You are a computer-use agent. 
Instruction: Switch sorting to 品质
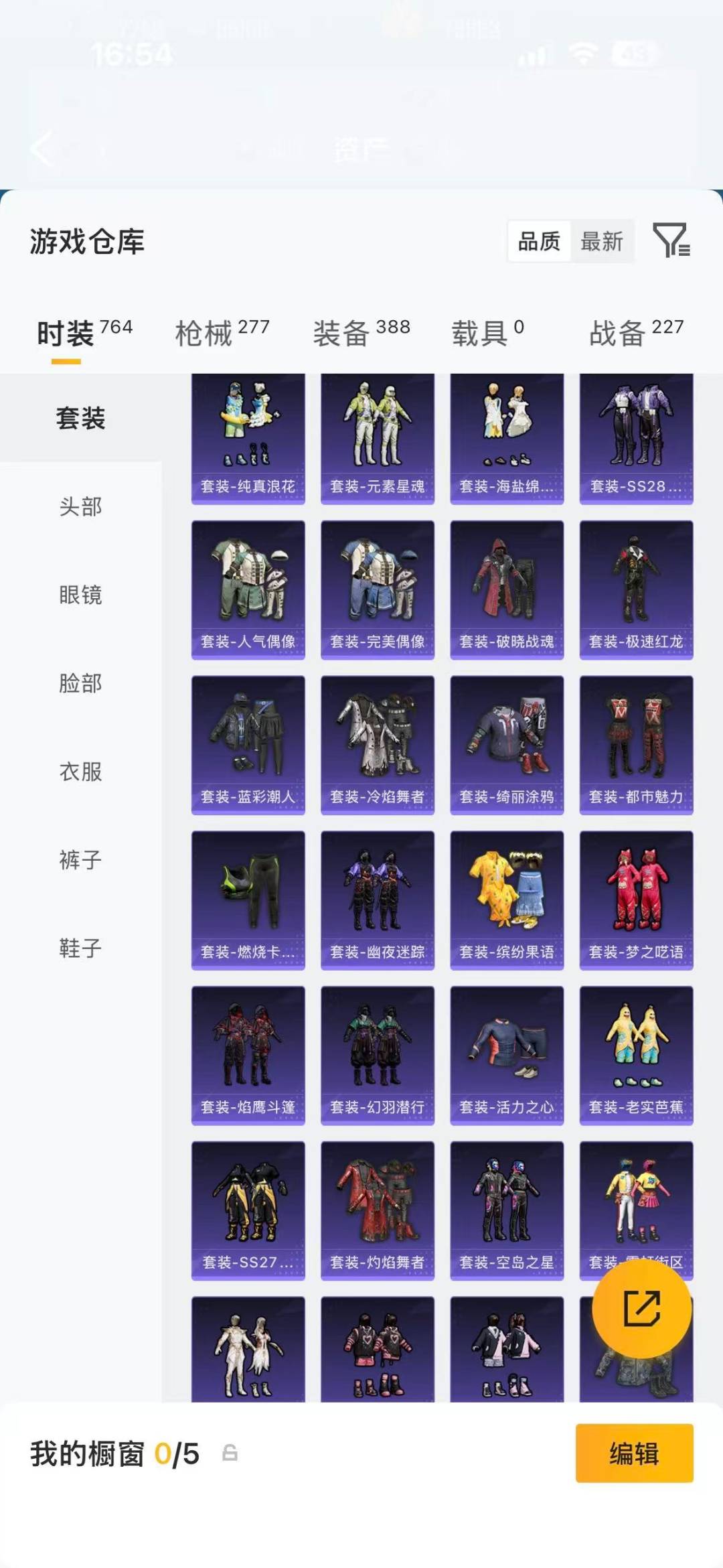pos(540,242)
